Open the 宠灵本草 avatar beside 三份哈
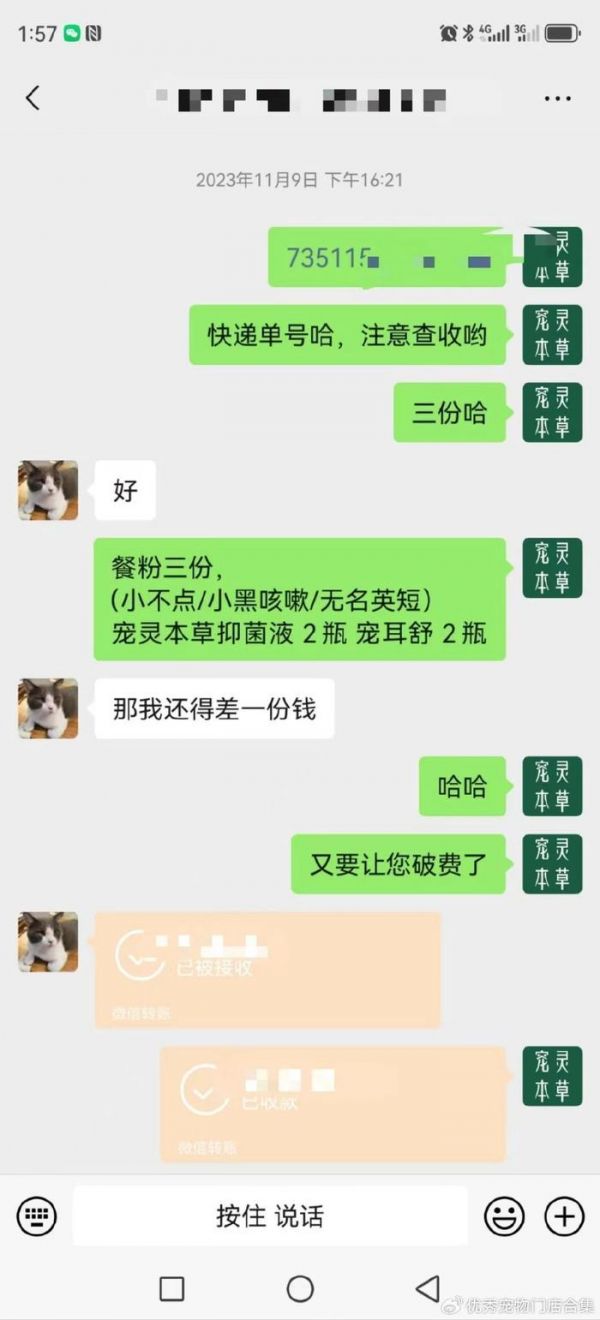600x1320 pixels. tap(552, 413)
